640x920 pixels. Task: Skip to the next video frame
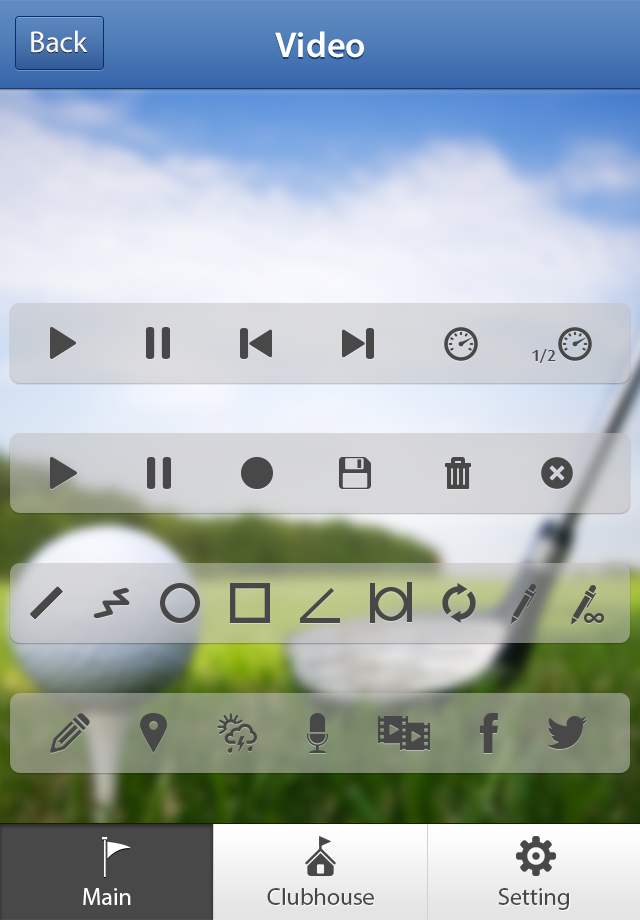tap(357, 344)
